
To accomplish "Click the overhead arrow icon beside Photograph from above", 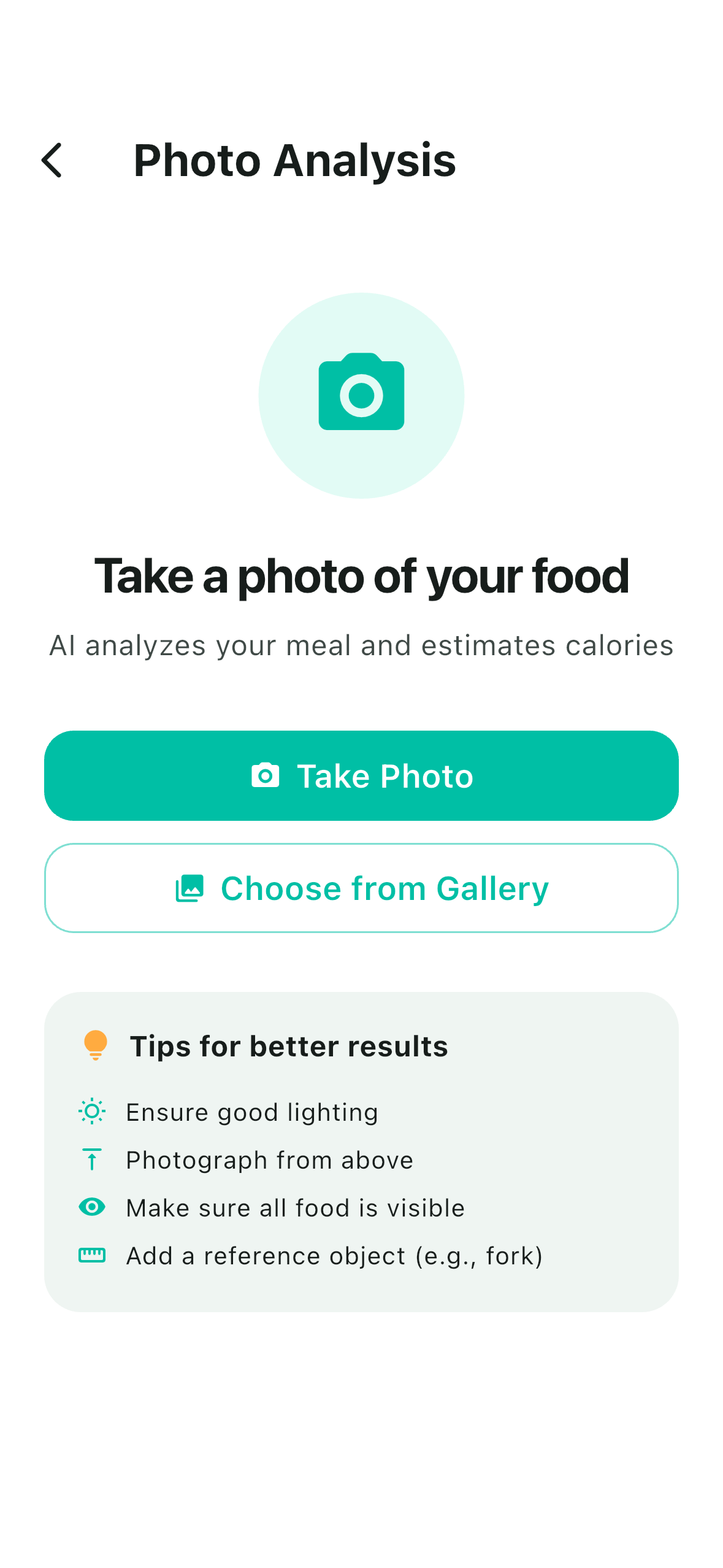I will (x=91, y=1159).
